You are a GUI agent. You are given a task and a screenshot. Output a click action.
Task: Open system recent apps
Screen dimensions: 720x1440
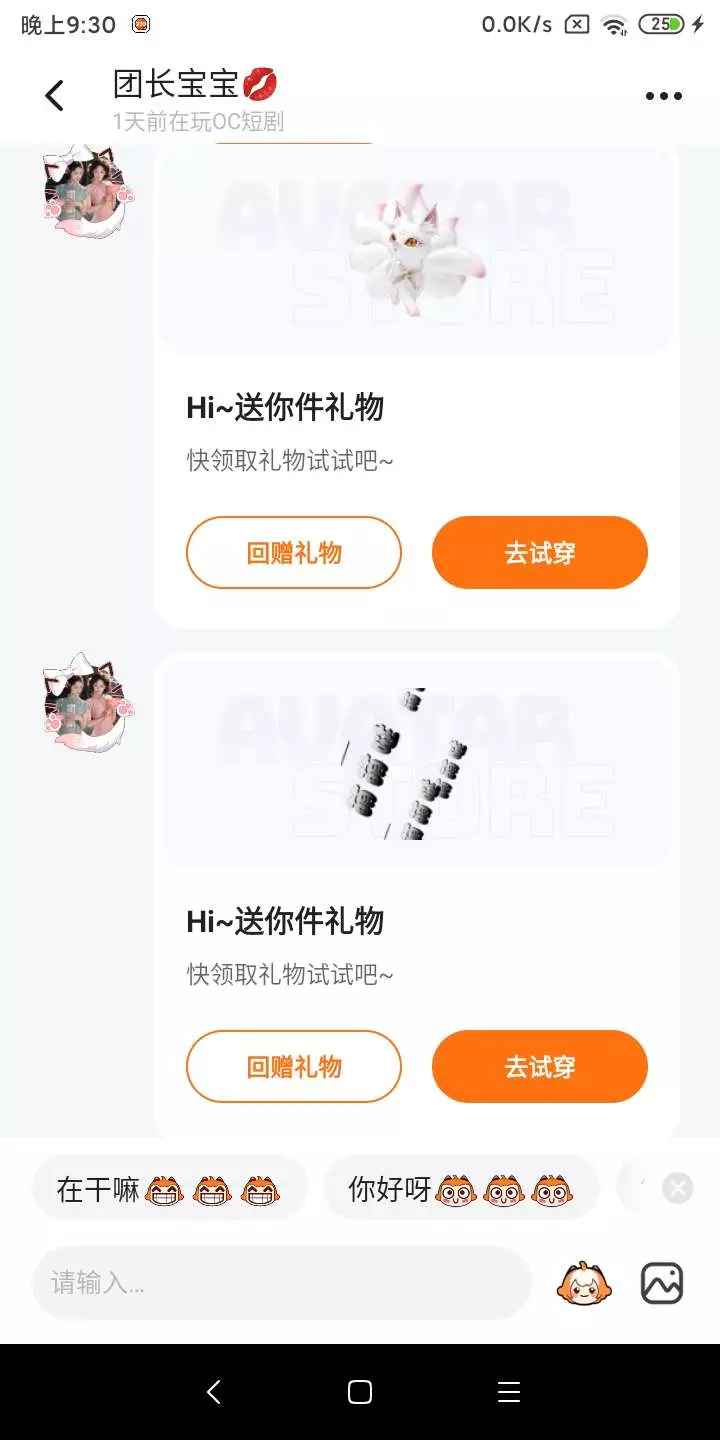tap(509, 1392)
